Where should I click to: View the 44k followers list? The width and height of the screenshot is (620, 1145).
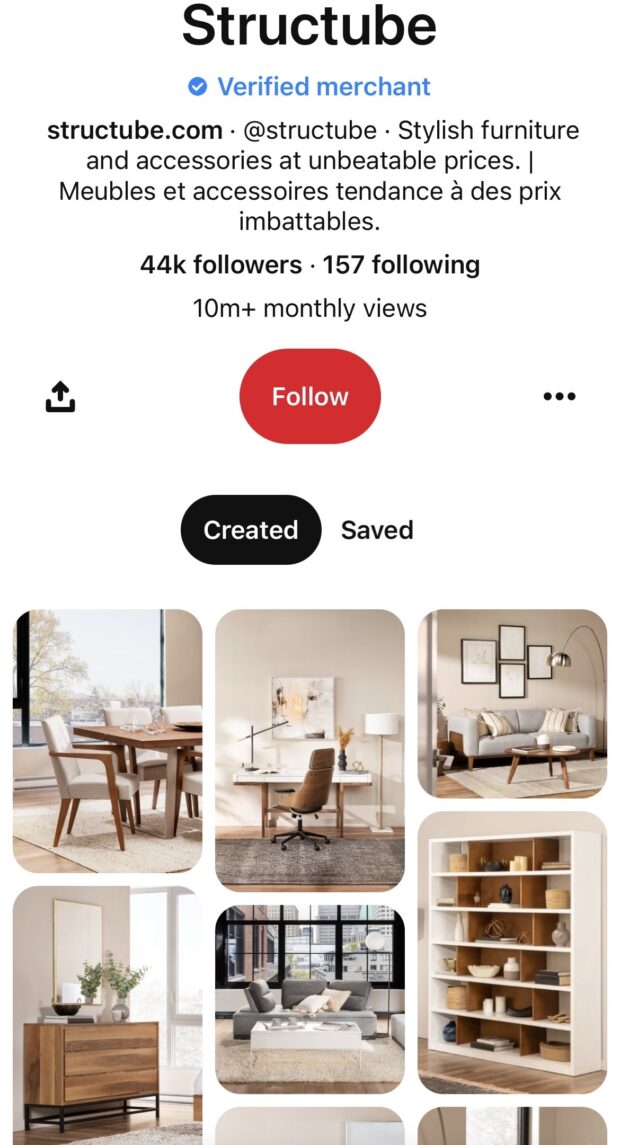[x=221, y=264]
